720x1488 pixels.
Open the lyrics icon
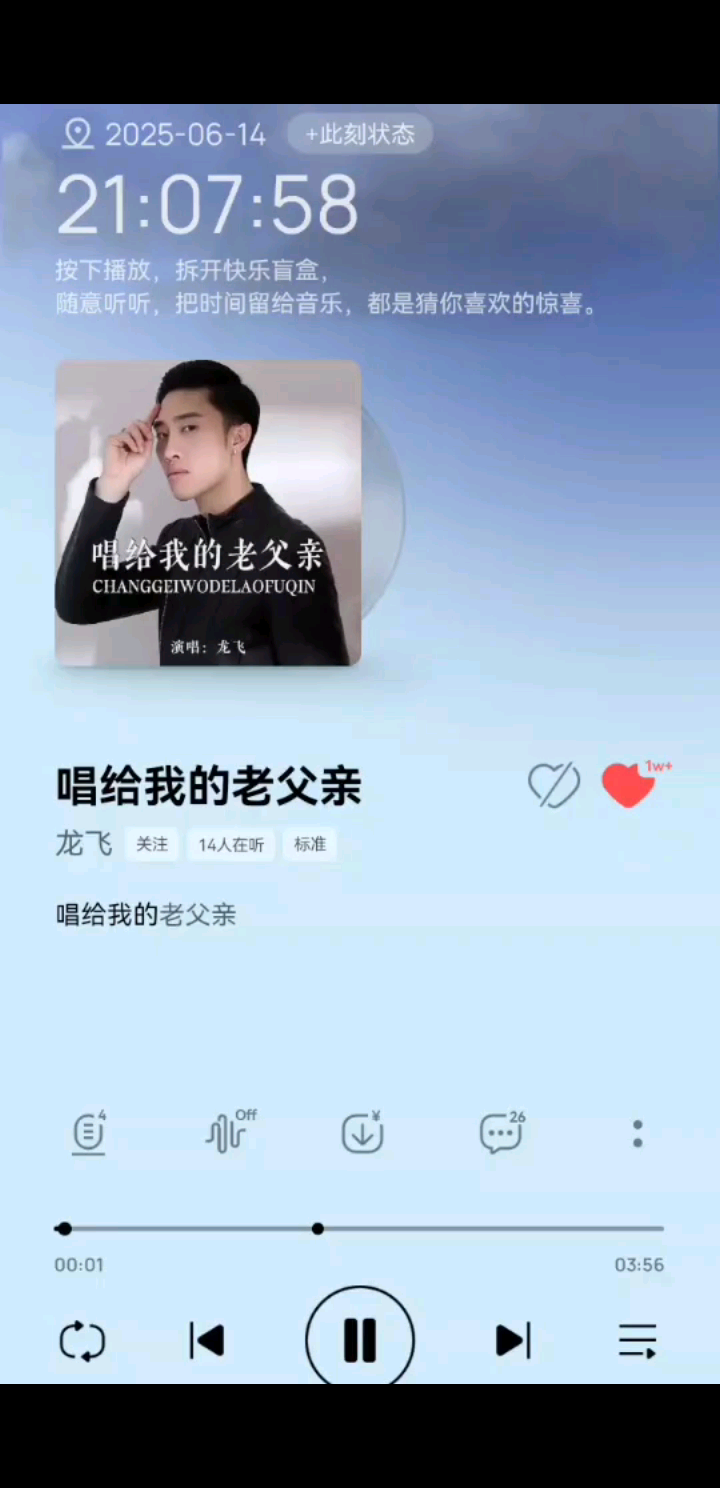[x=88, y=1134]
